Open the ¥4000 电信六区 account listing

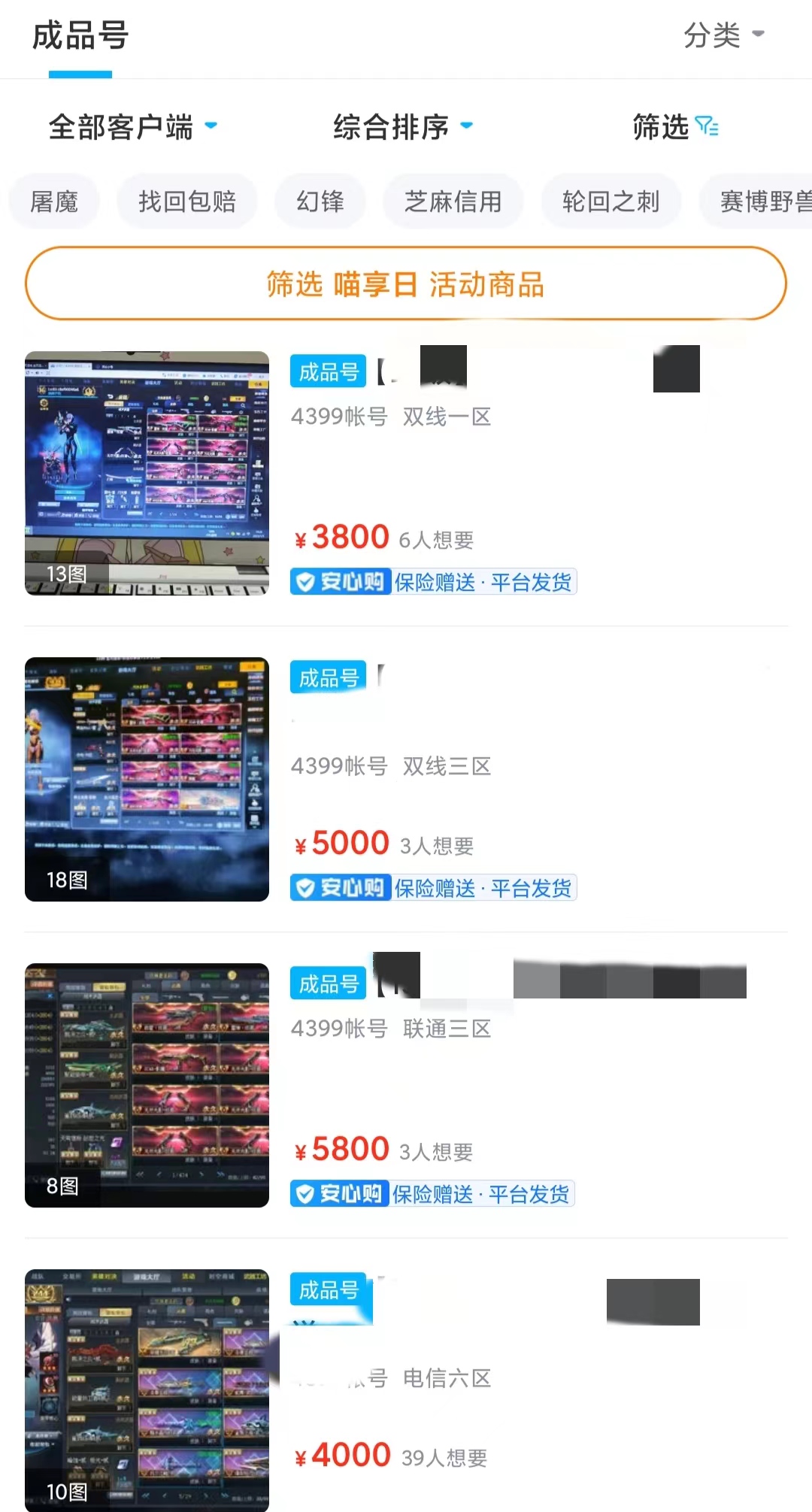(406, 1391)
